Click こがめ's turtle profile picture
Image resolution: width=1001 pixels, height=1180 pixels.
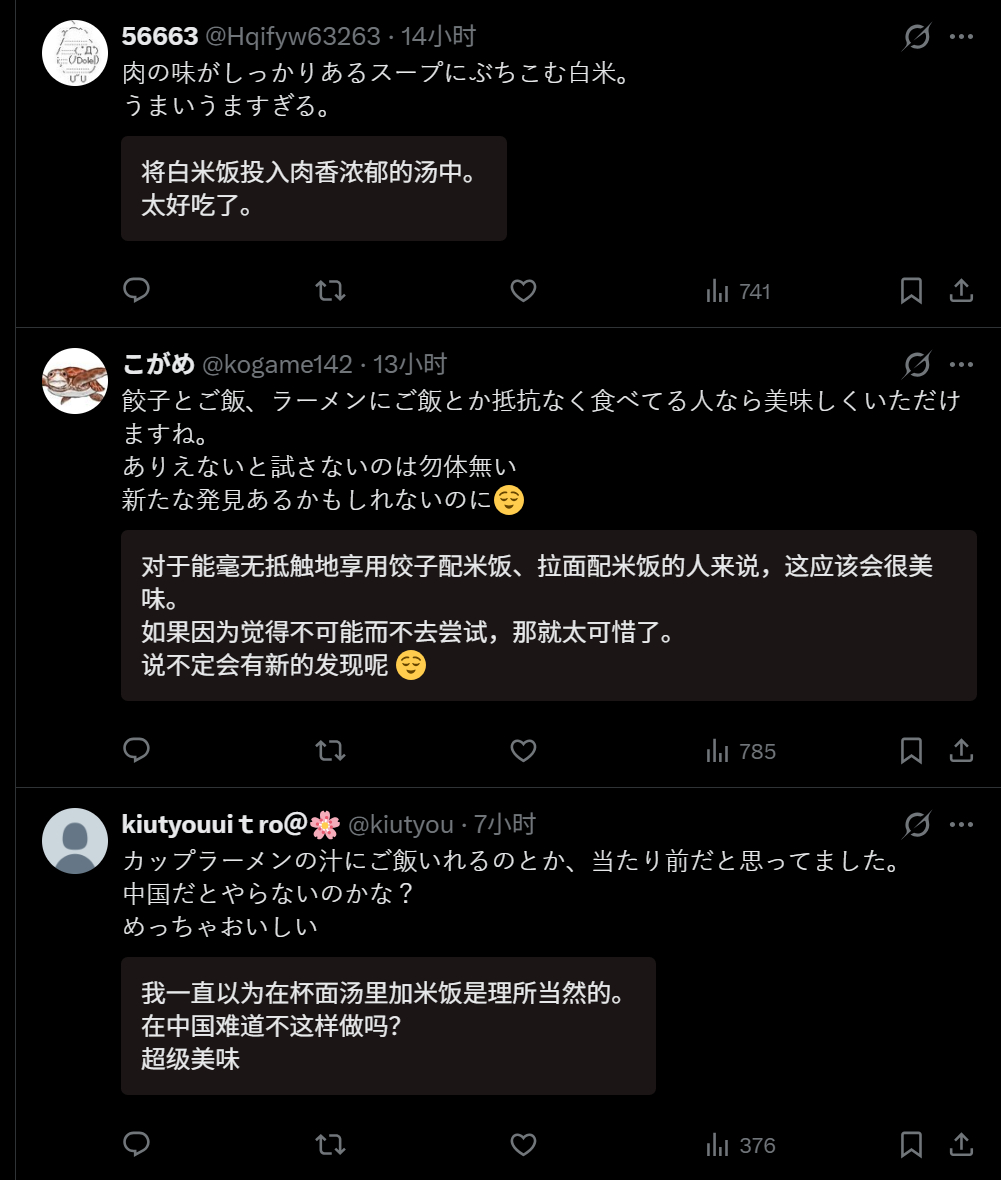click(x=74, y=380)
